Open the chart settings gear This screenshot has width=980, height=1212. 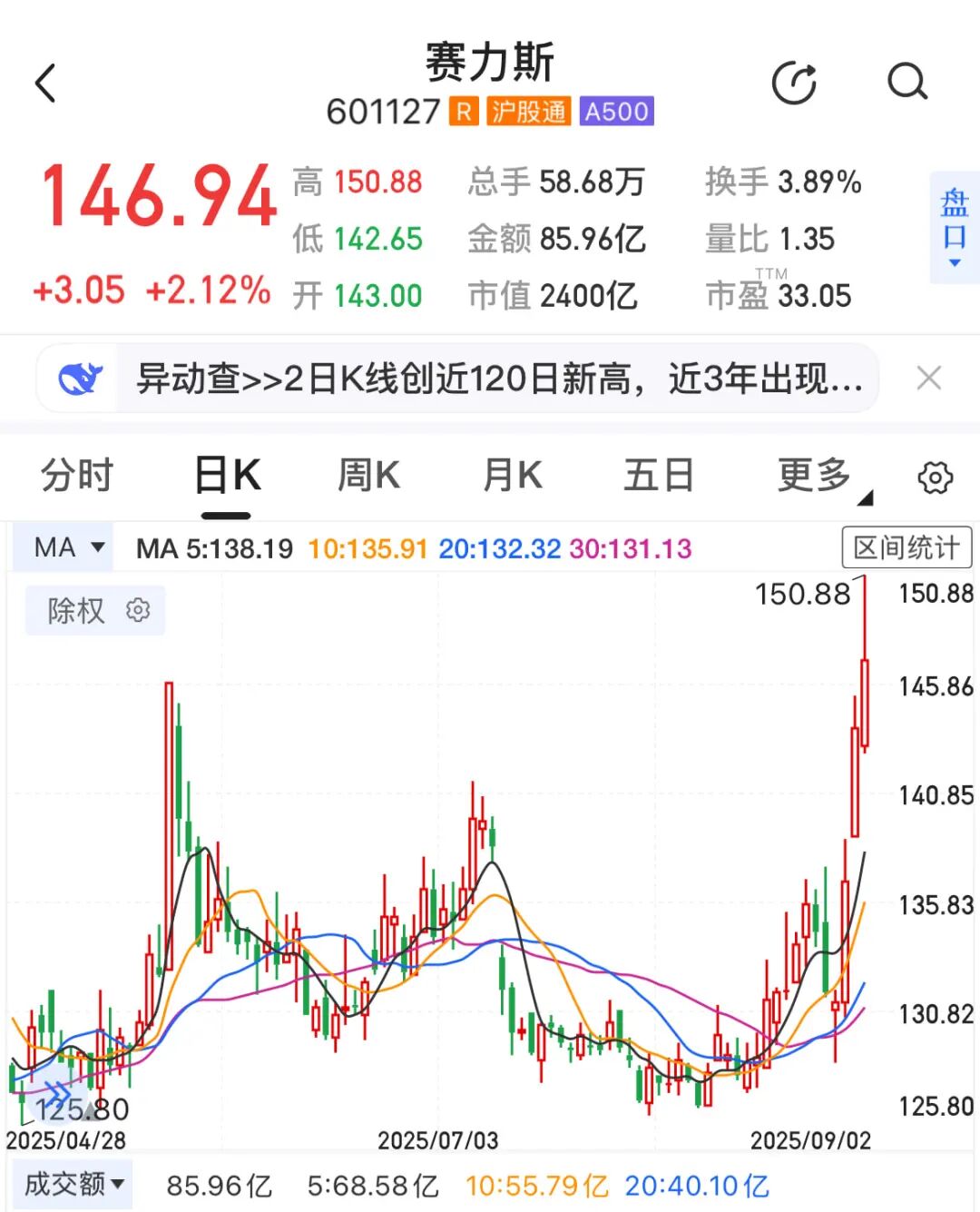click(935, 477)
